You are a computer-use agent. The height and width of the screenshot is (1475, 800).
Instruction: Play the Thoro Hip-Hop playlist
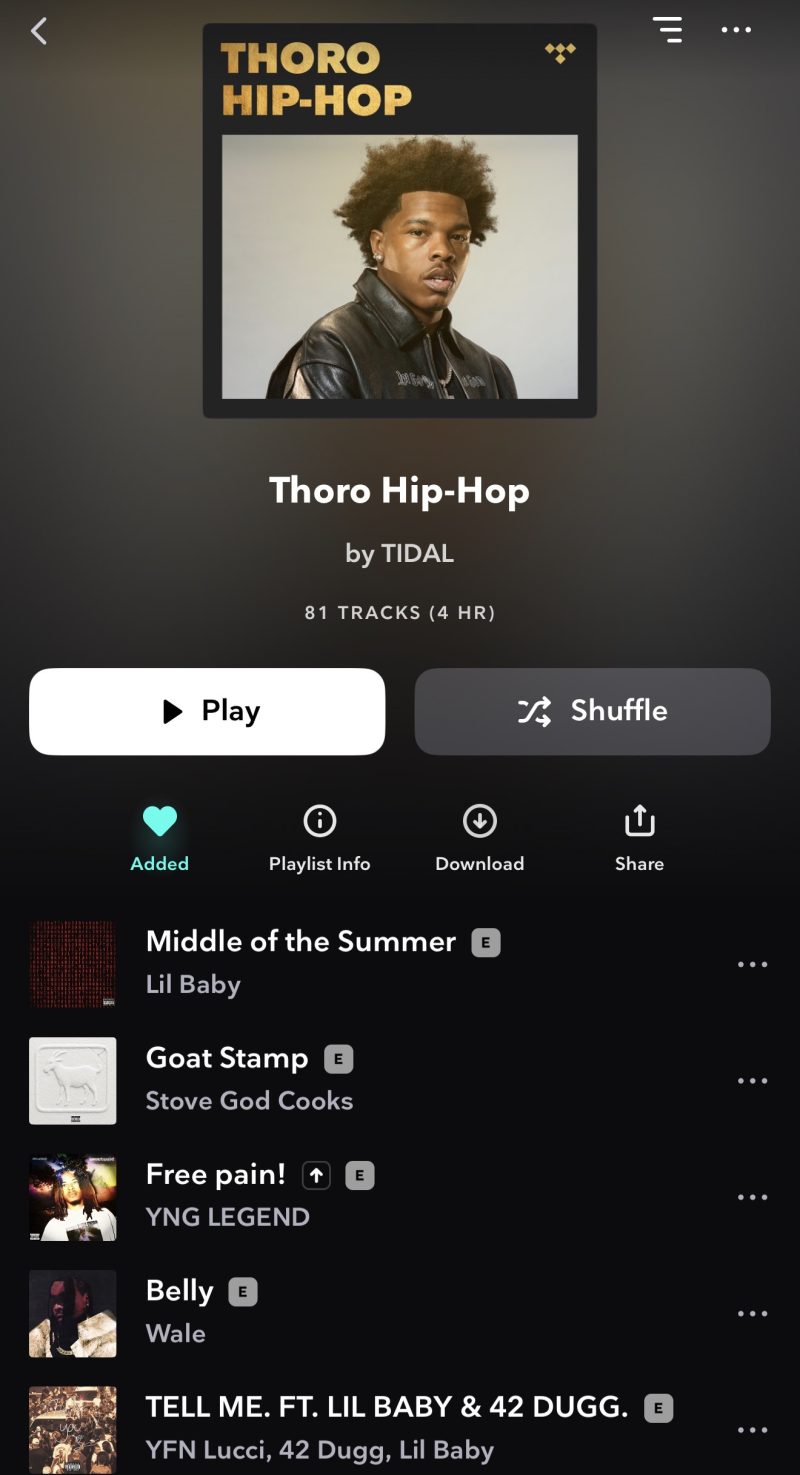[x=207, y=711]
